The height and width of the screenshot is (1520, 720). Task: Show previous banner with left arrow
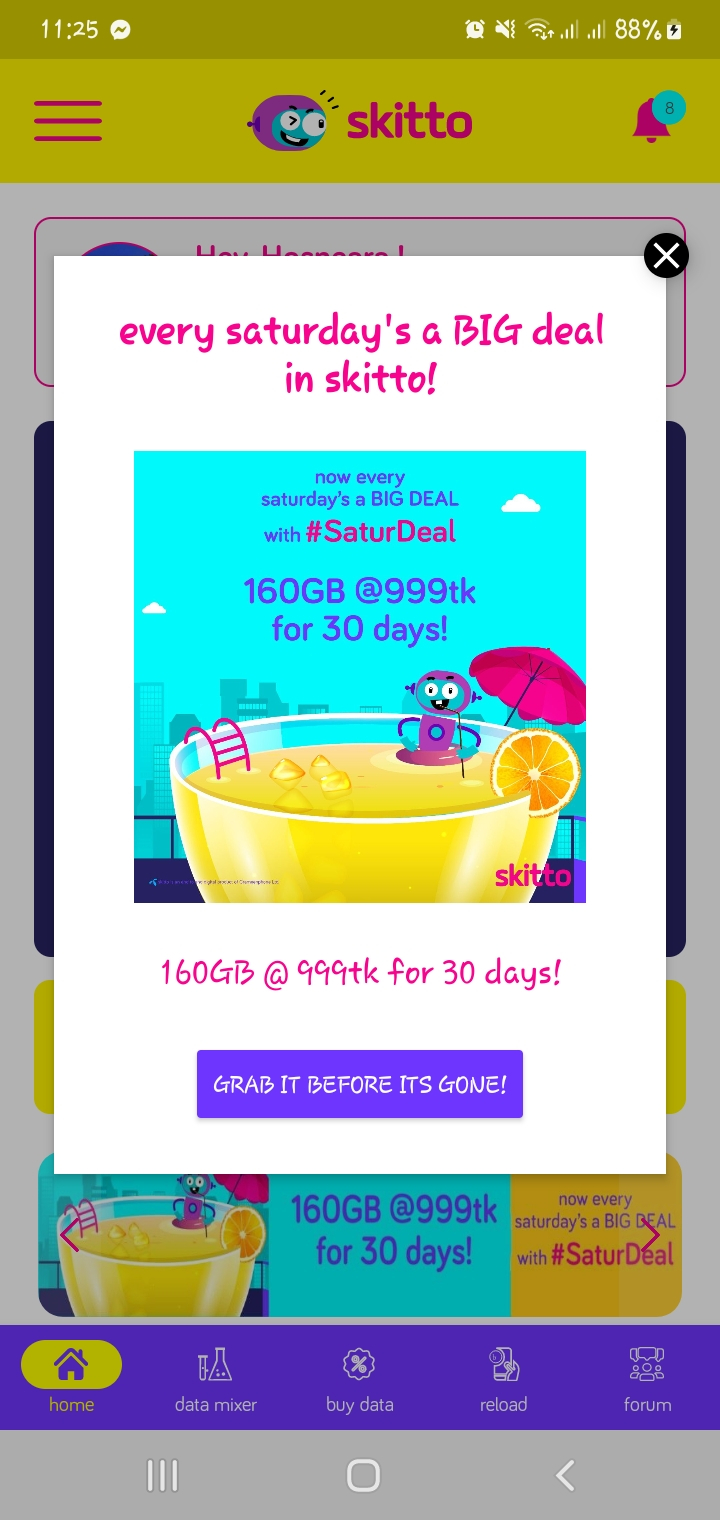(69, 1237)
